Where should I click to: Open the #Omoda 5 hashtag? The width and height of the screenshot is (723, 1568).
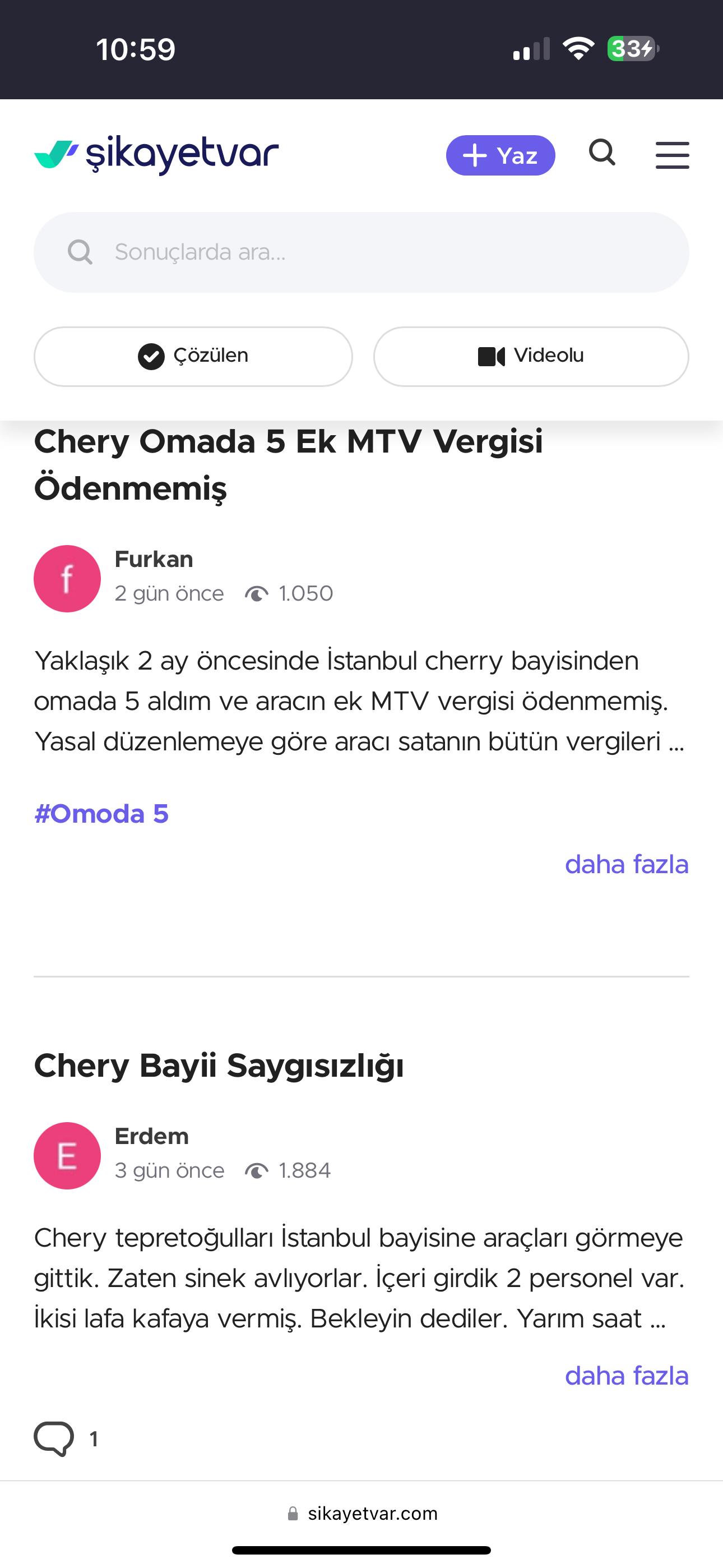coord(101,814)
